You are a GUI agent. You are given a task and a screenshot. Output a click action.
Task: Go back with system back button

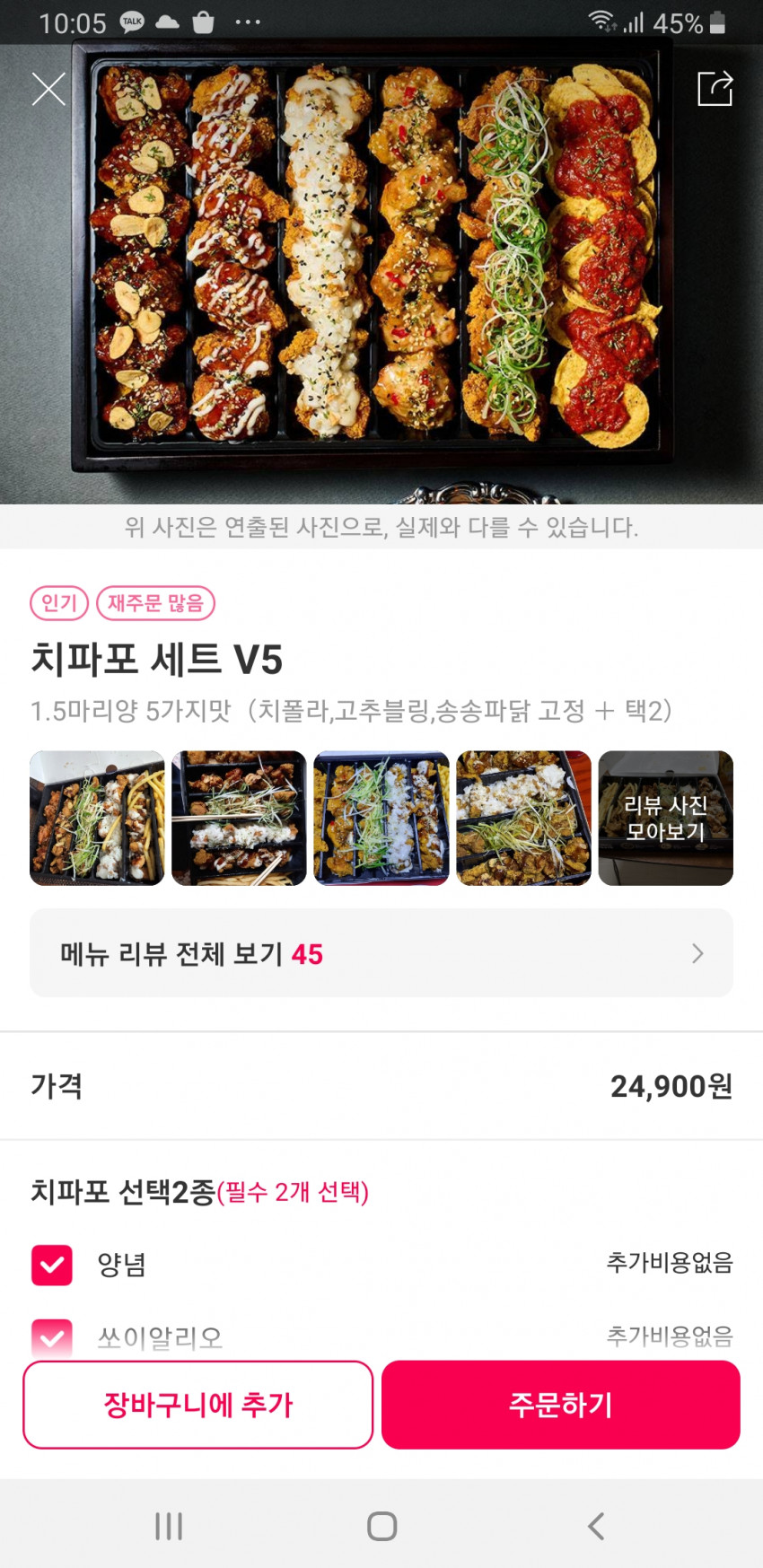point(596,1526)
